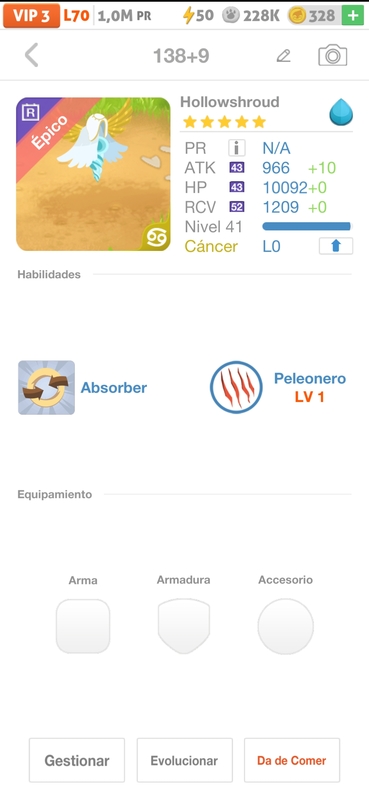
Task: Tap the Evolucionar button
Action: [x=184, y=760]
